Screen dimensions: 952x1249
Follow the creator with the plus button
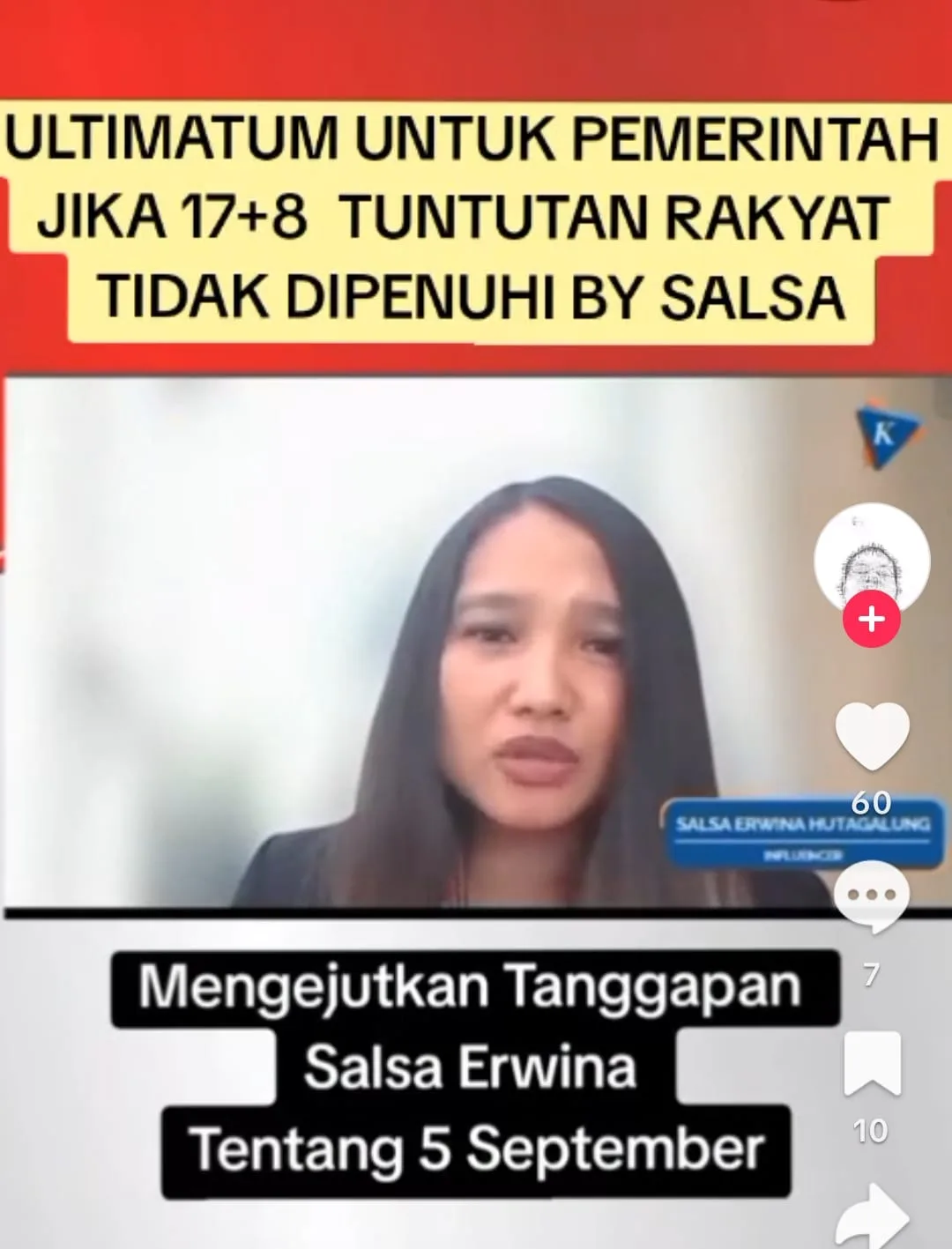pos(871,620)
